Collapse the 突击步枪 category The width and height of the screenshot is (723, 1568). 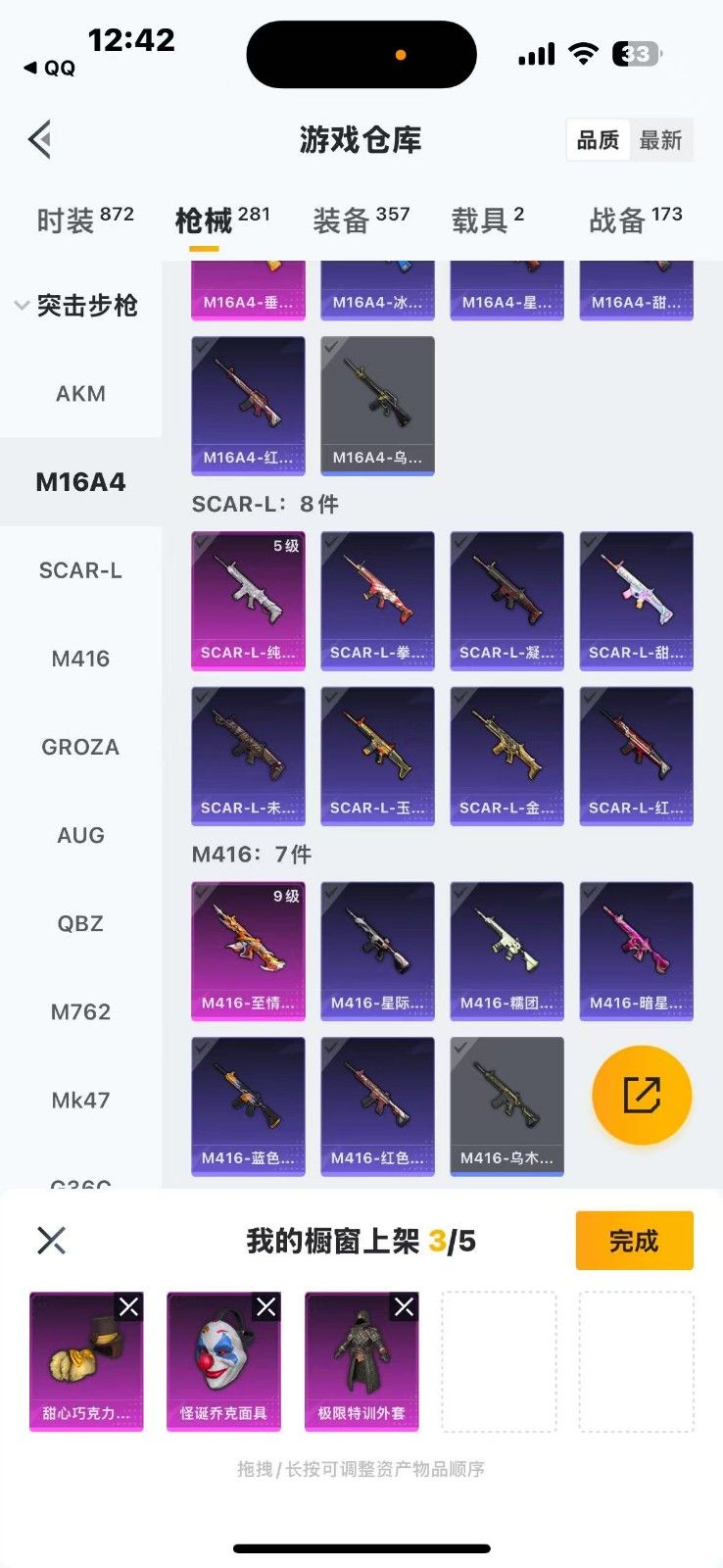point(22,306)
